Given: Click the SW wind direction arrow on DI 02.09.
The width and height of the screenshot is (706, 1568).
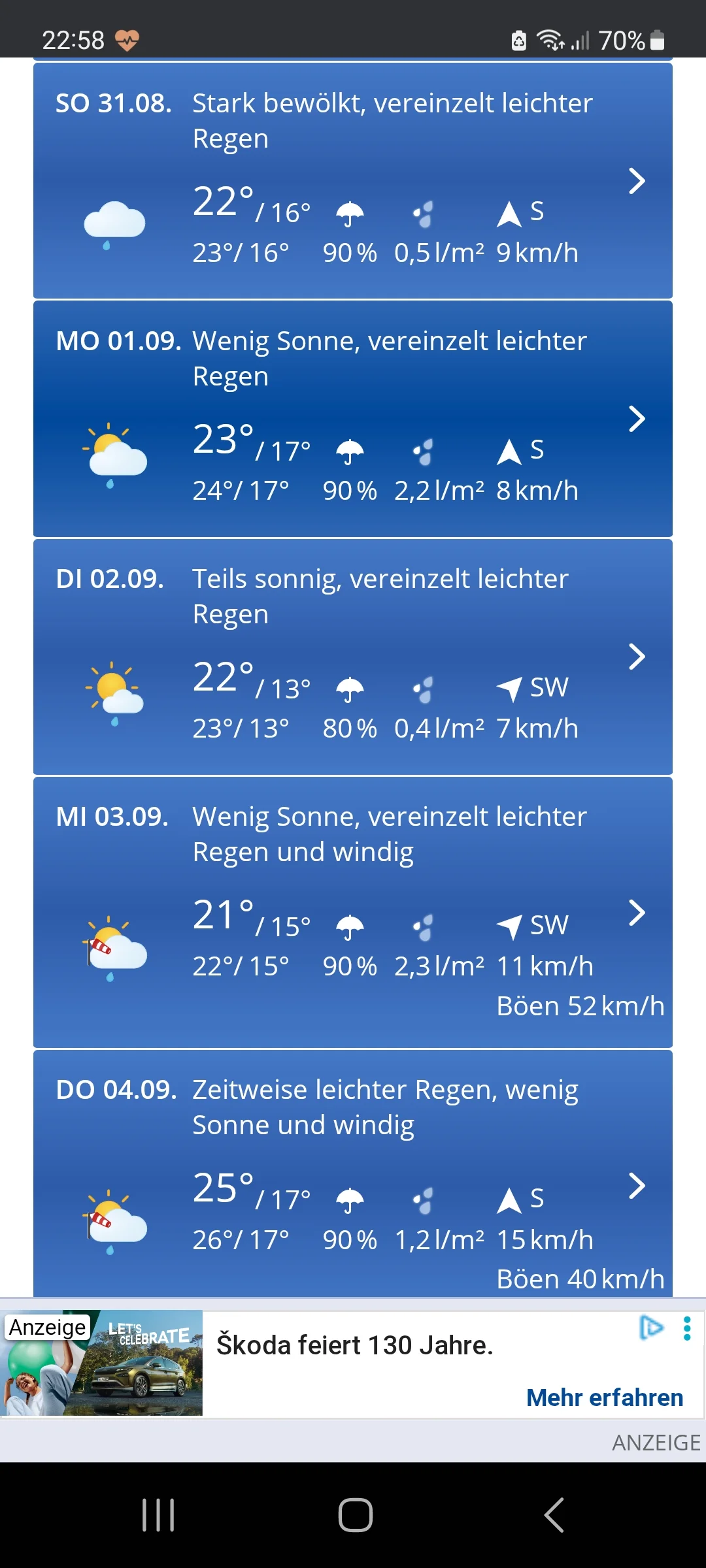Looking at the screenshot, I should [509, 686].
